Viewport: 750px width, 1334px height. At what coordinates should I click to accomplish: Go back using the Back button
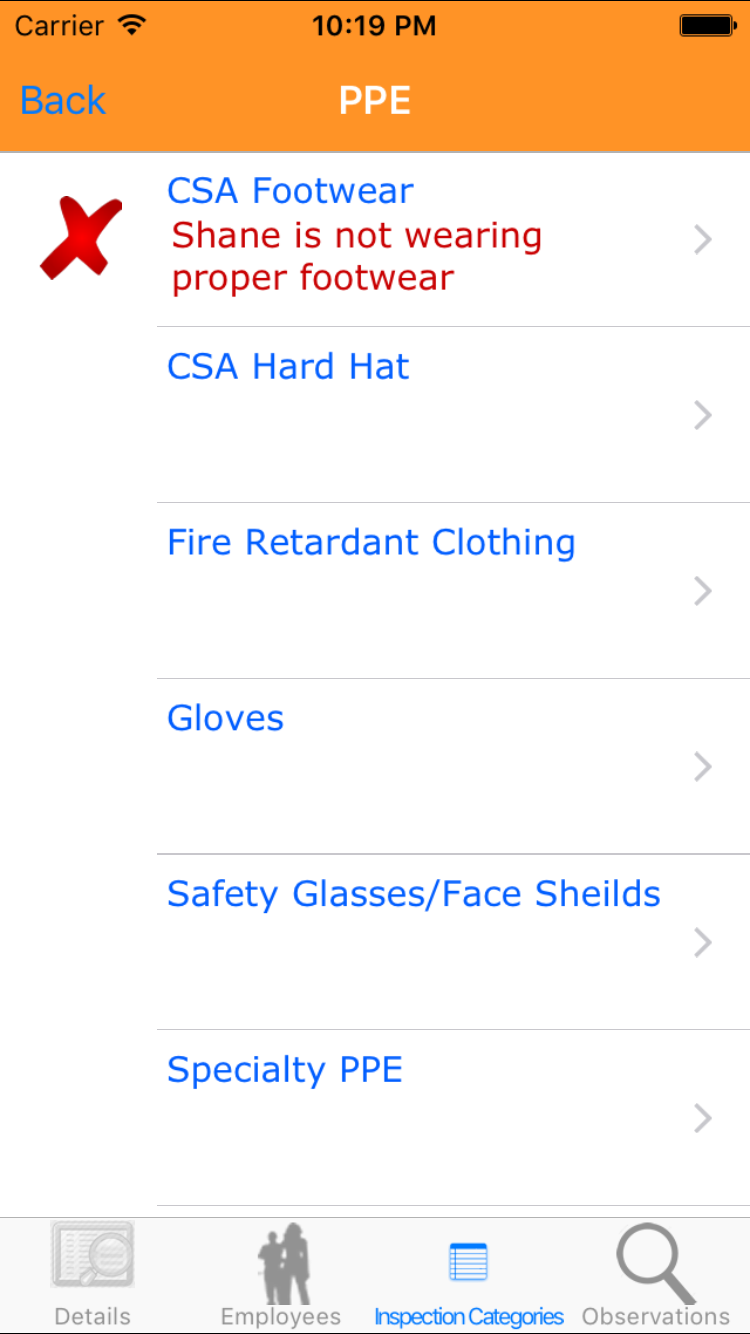[63, 101]
